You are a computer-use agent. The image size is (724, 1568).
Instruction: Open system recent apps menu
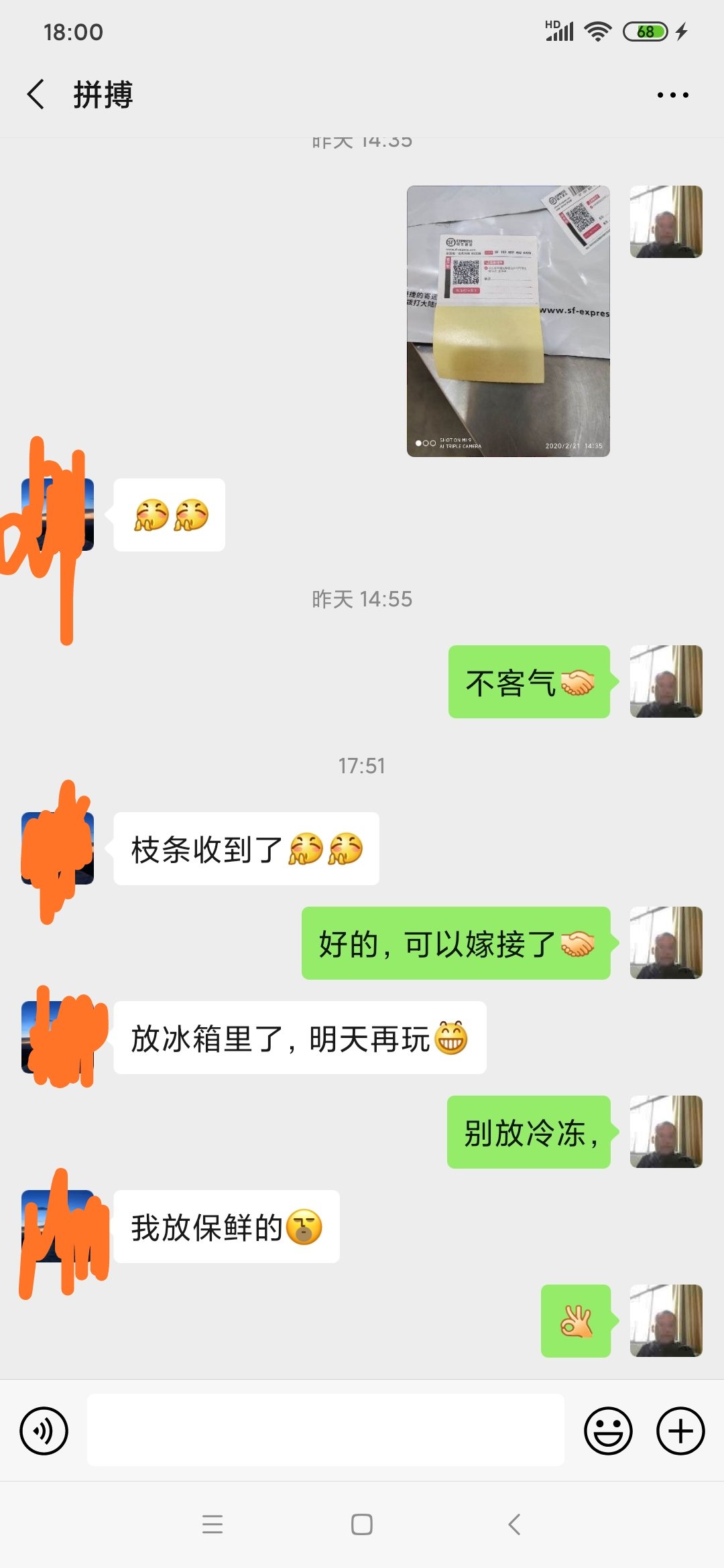pos(213,1524)
